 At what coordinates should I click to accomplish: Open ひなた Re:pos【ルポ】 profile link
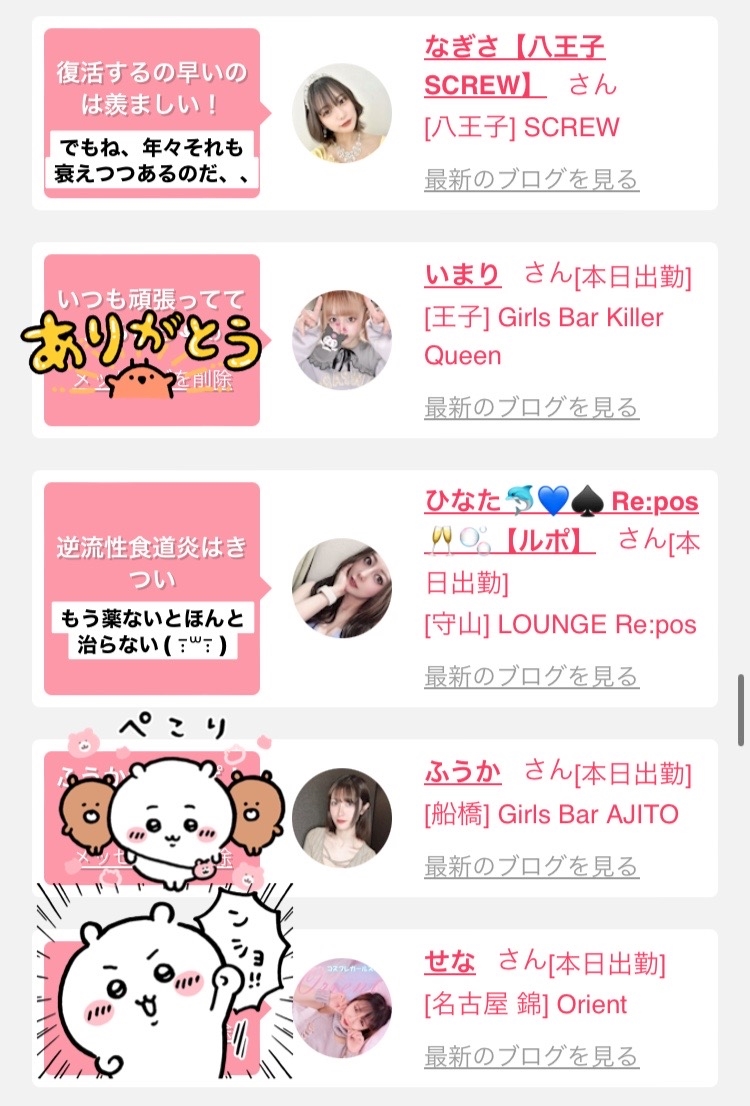coord(561,521)
